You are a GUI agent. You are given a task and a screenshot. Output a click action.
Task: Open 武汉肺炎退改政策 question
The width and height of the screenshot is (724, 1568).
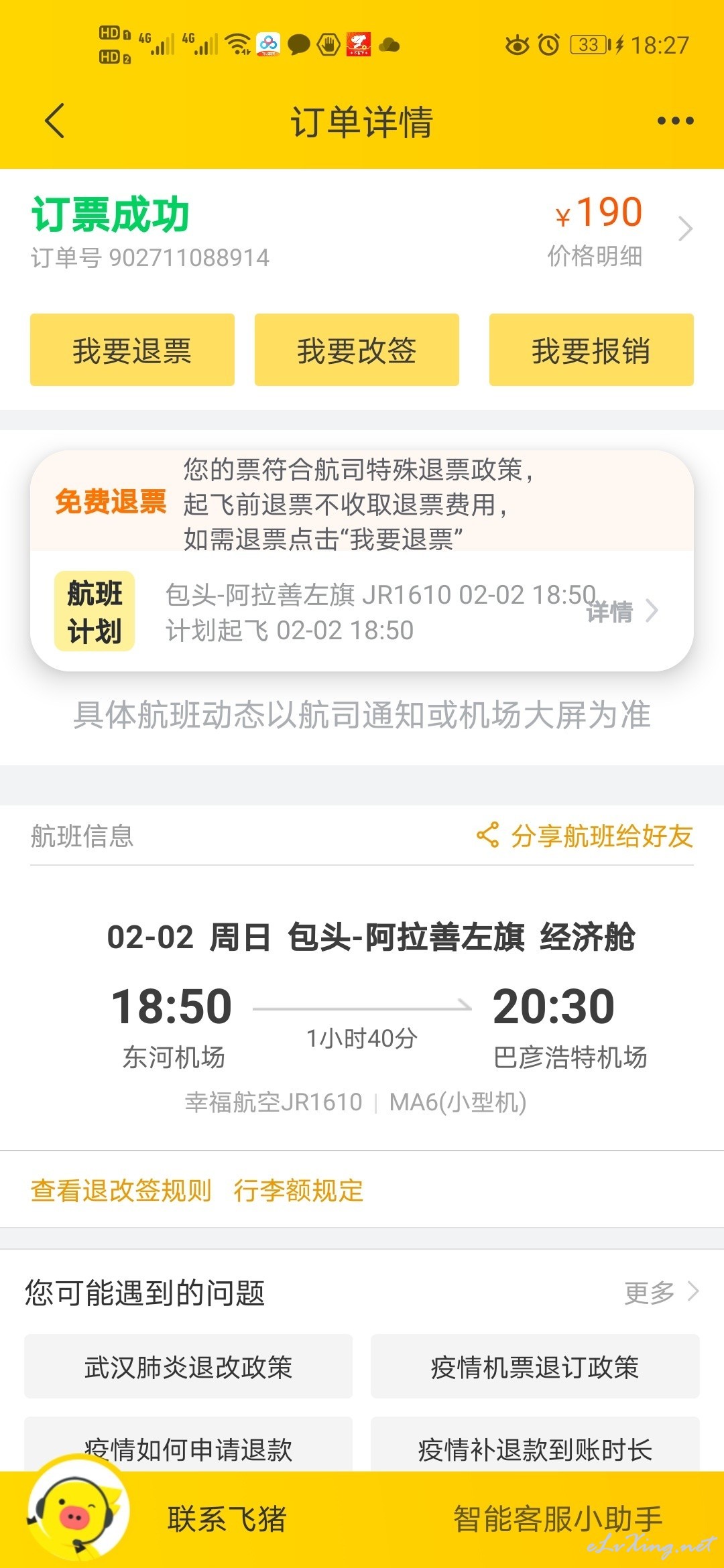tap(188, 1367)
